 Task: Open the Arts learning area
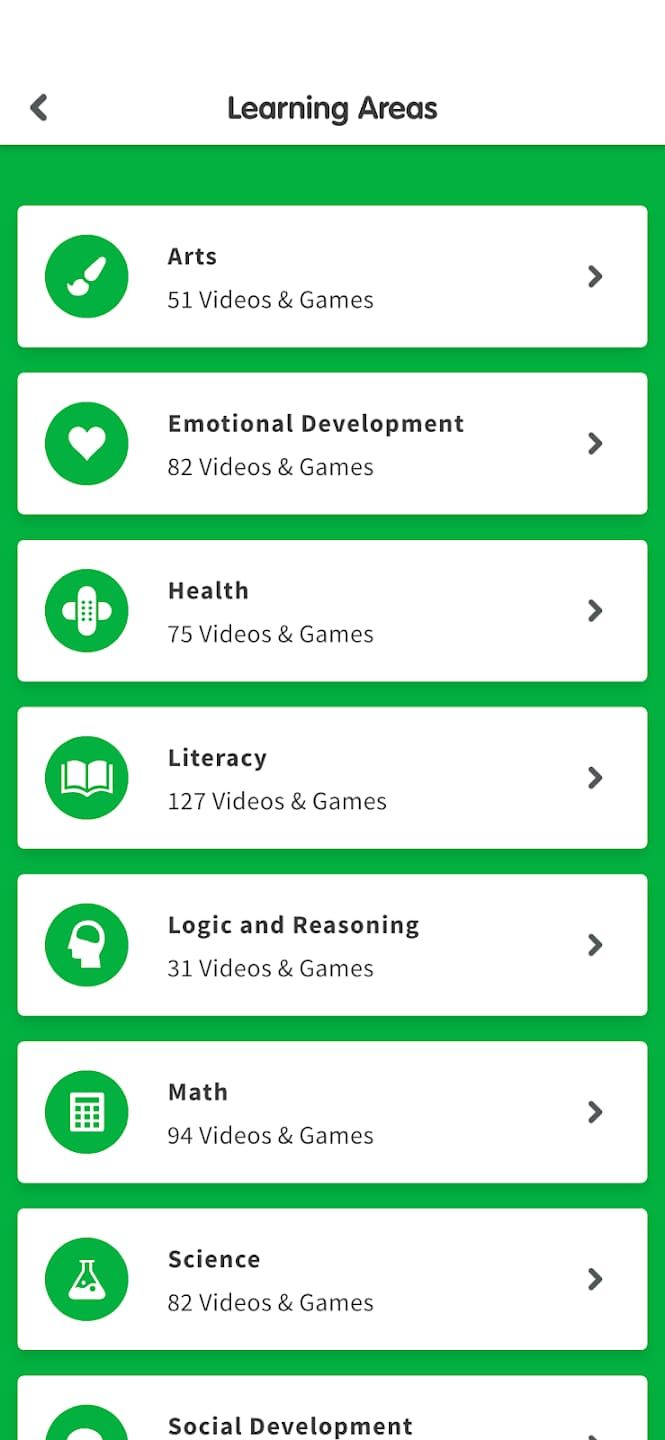click(332, 277)
